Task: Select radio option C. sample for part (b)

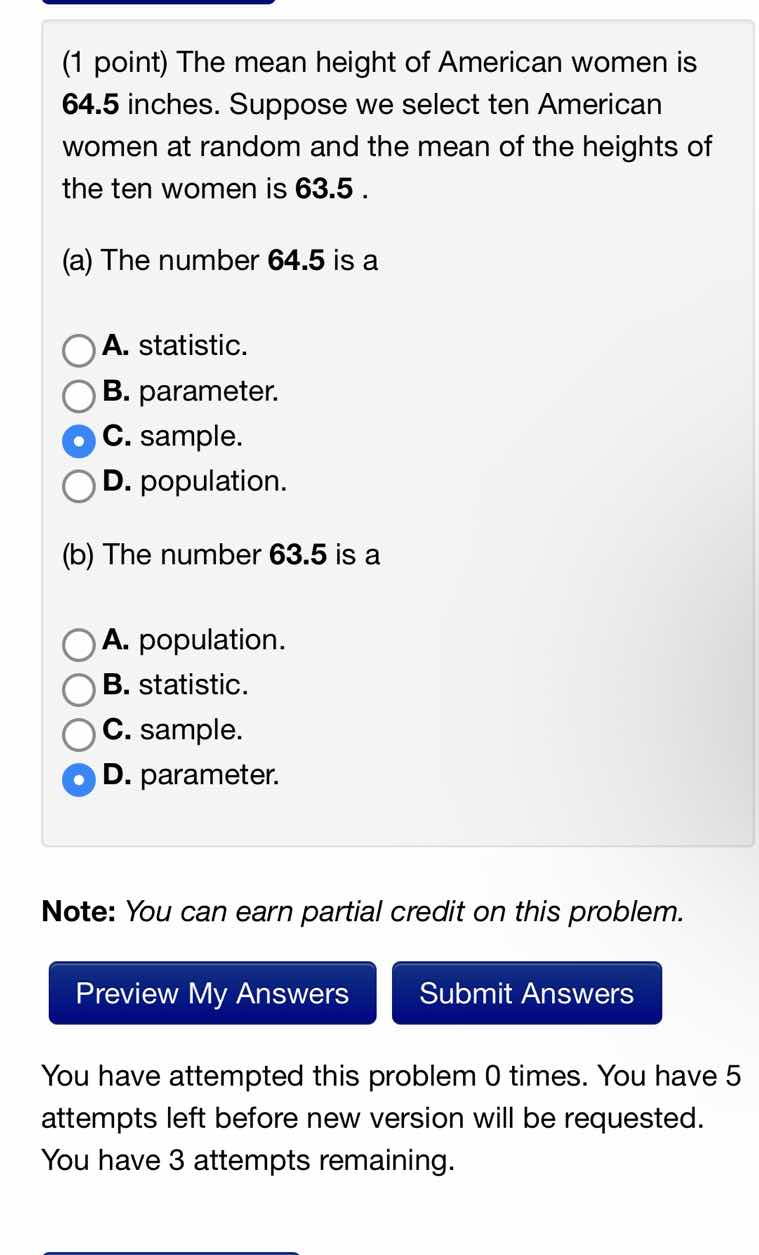Action: (78, 734)
